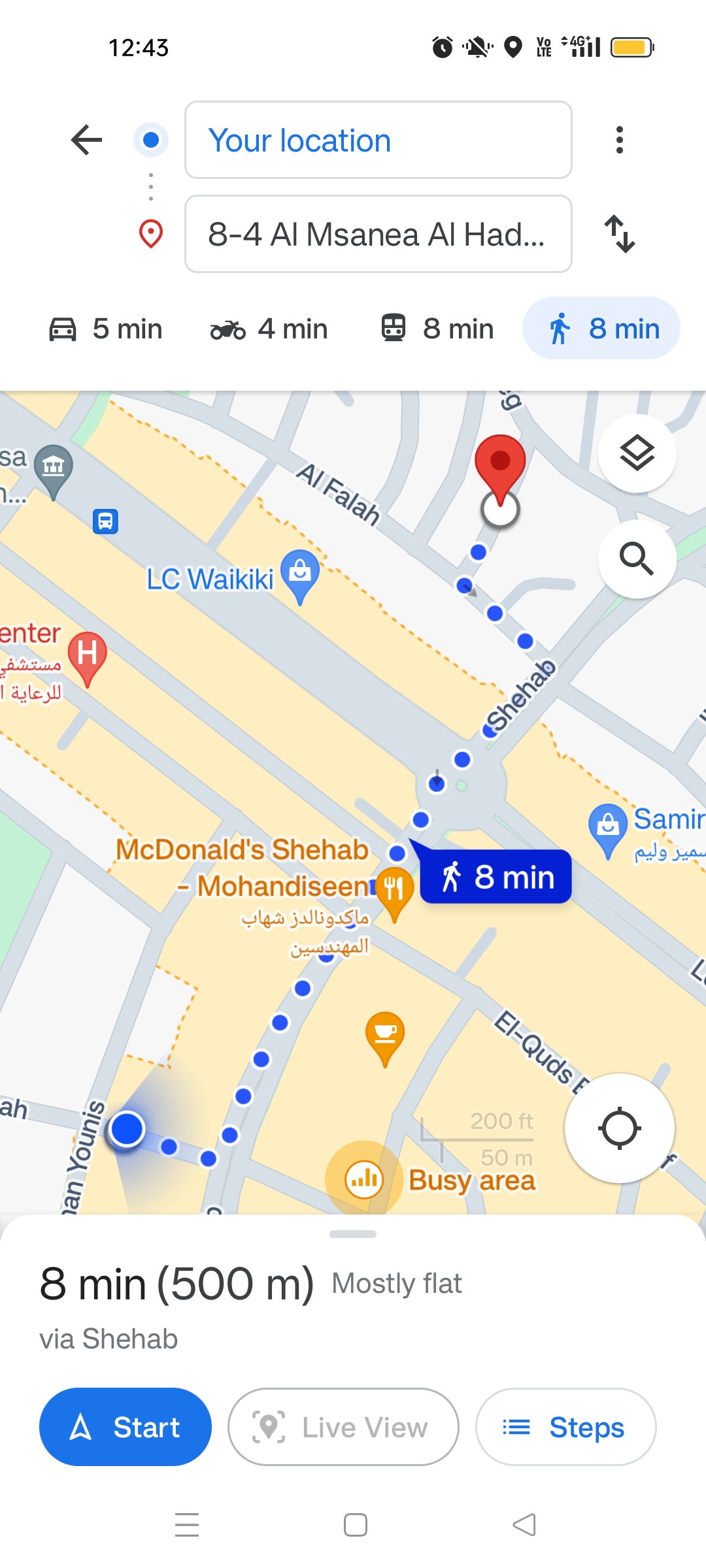Search along the route
Viewport: 706px width, 1568px height.
637,559
